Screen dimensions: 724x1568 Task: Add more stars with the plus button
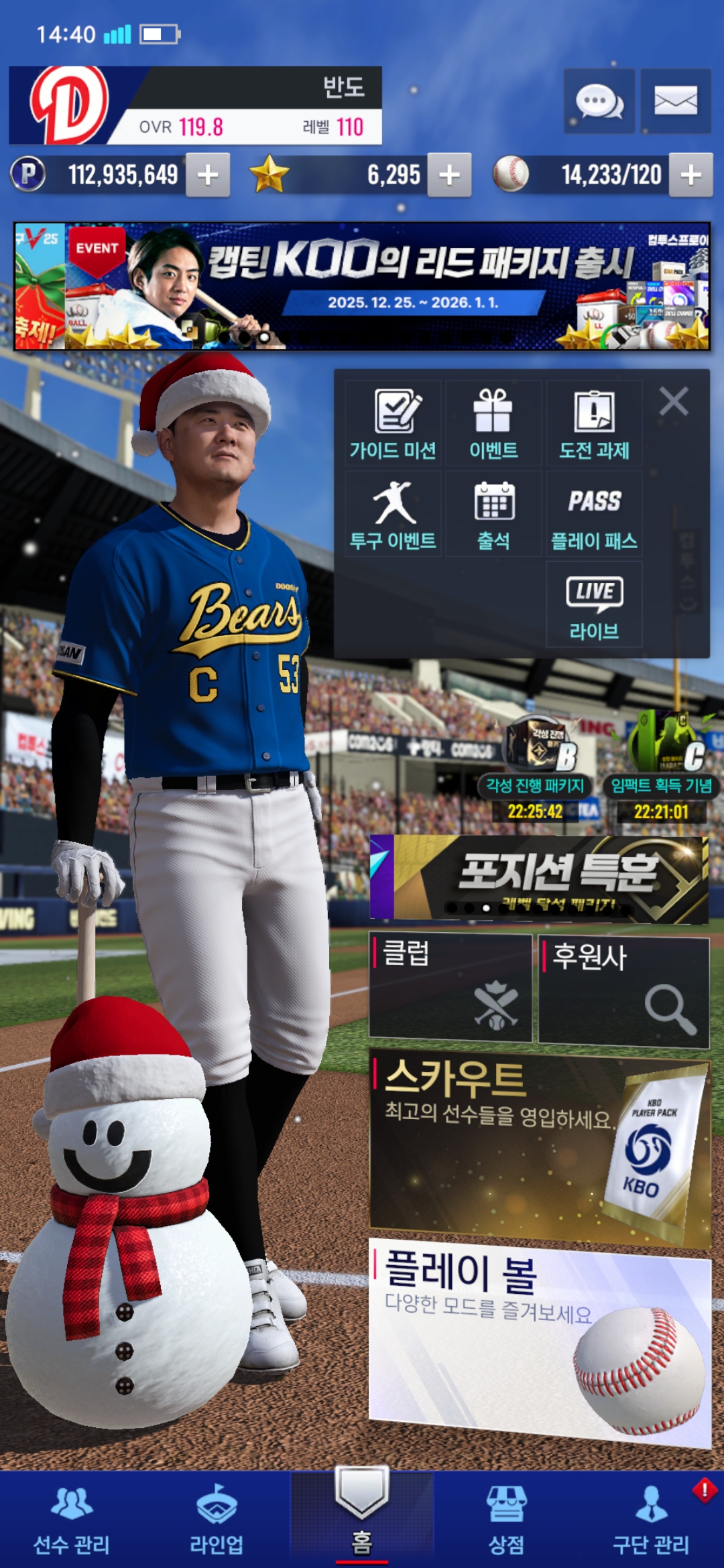tap(449, 175)
